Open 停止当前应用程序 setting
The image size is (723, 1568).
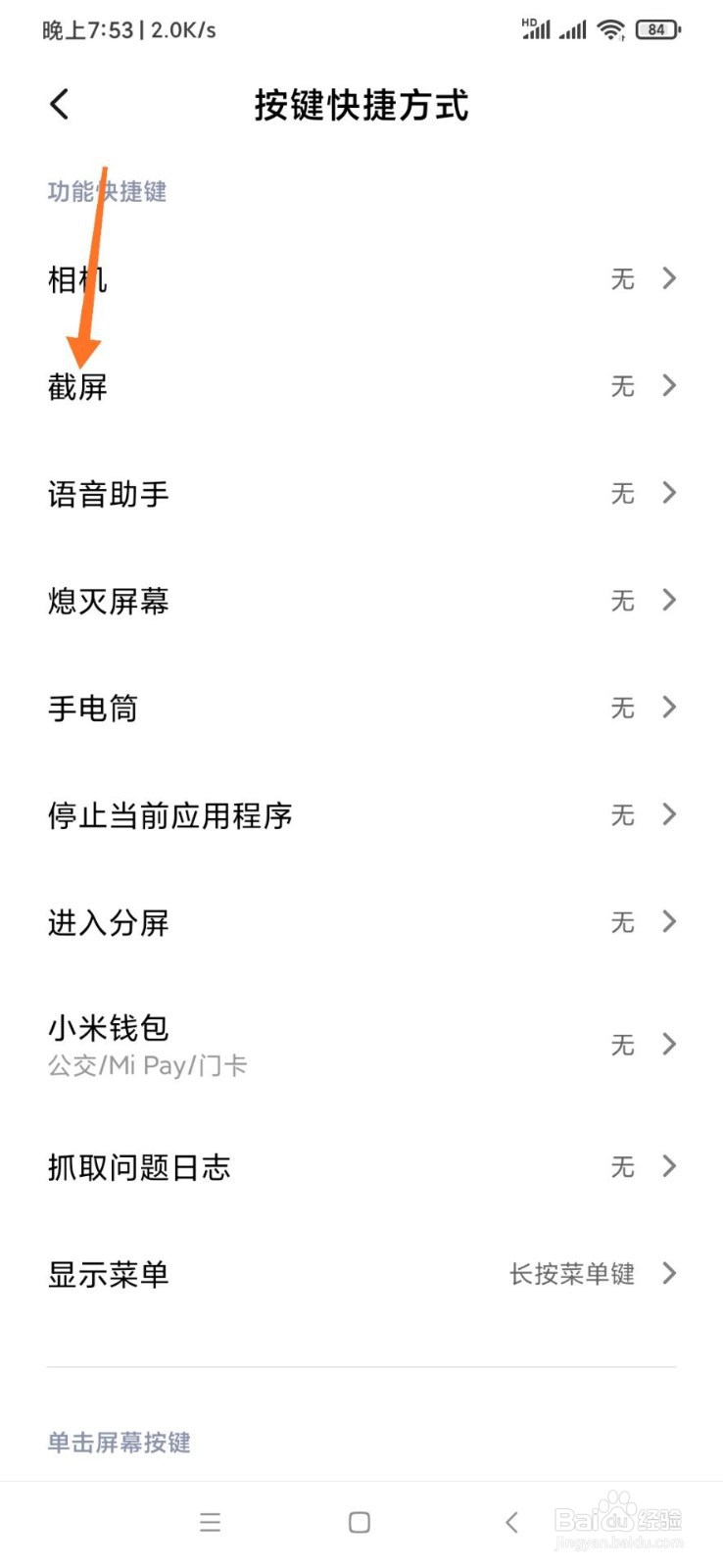[x=361, y=814]
